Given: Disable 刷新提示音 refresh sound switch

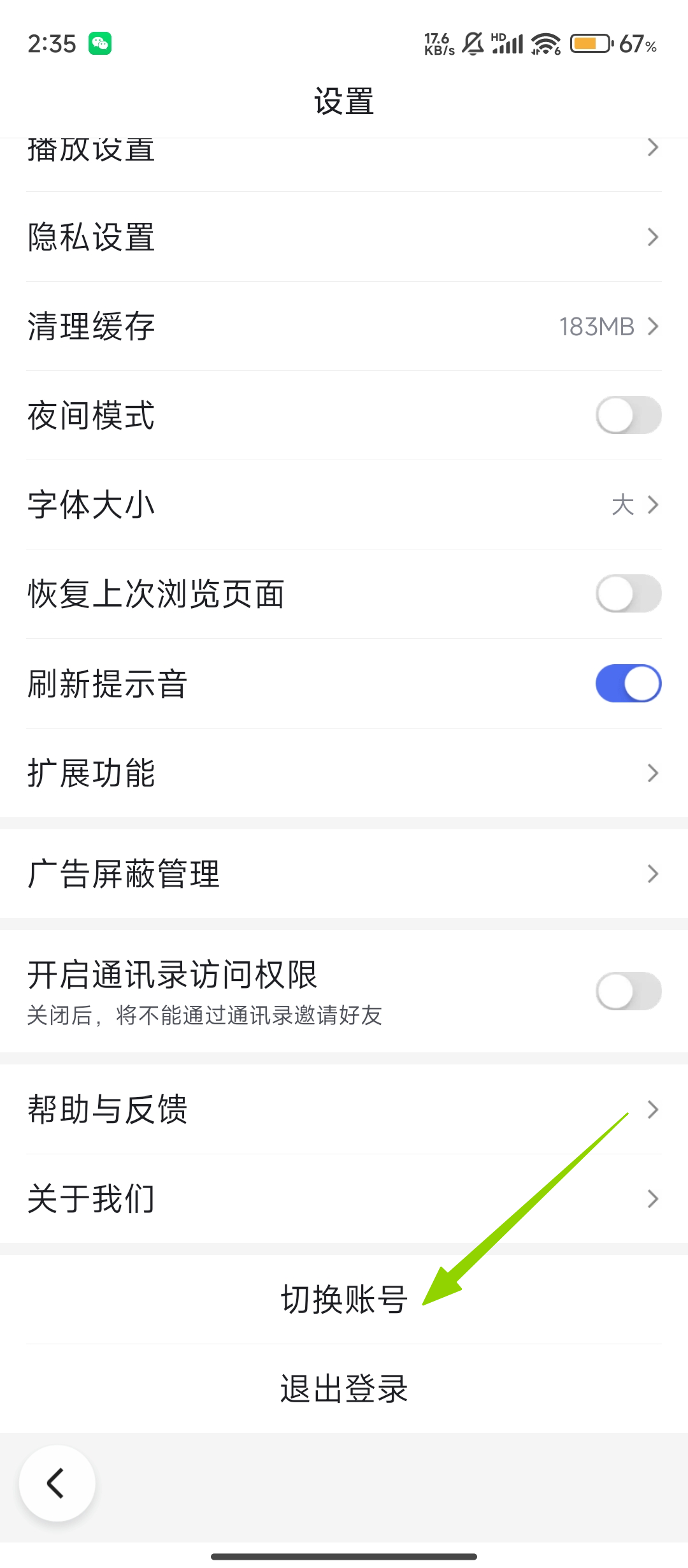Looking at the screenshot, I should click(x=628, y=683).
